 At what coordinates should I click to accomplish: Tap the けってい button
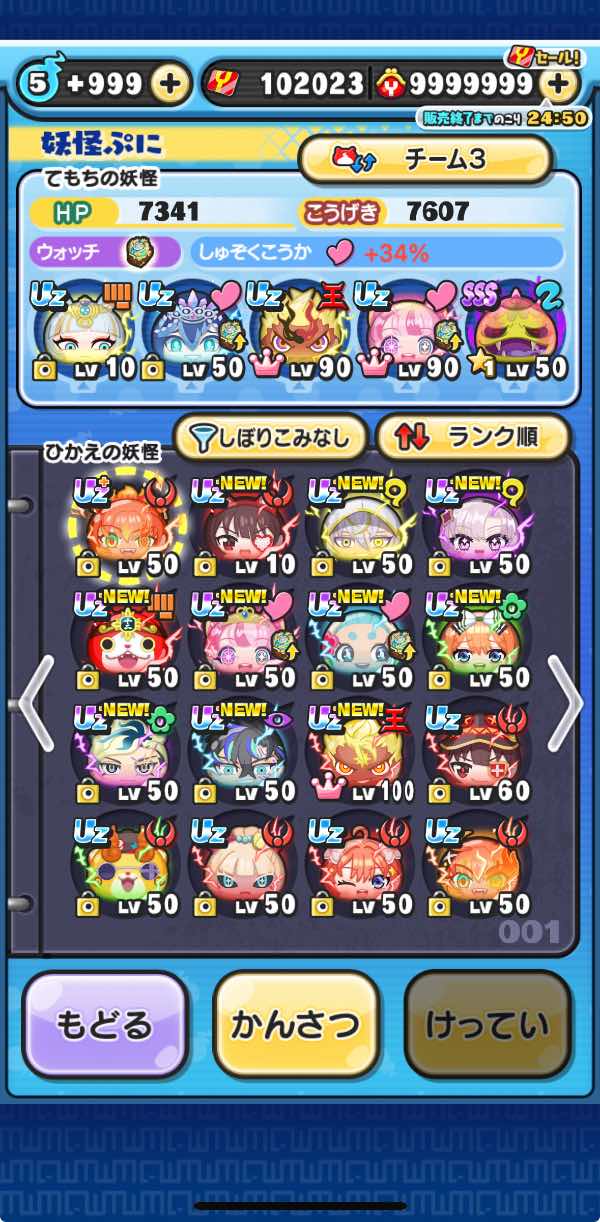coord(487,1025)
